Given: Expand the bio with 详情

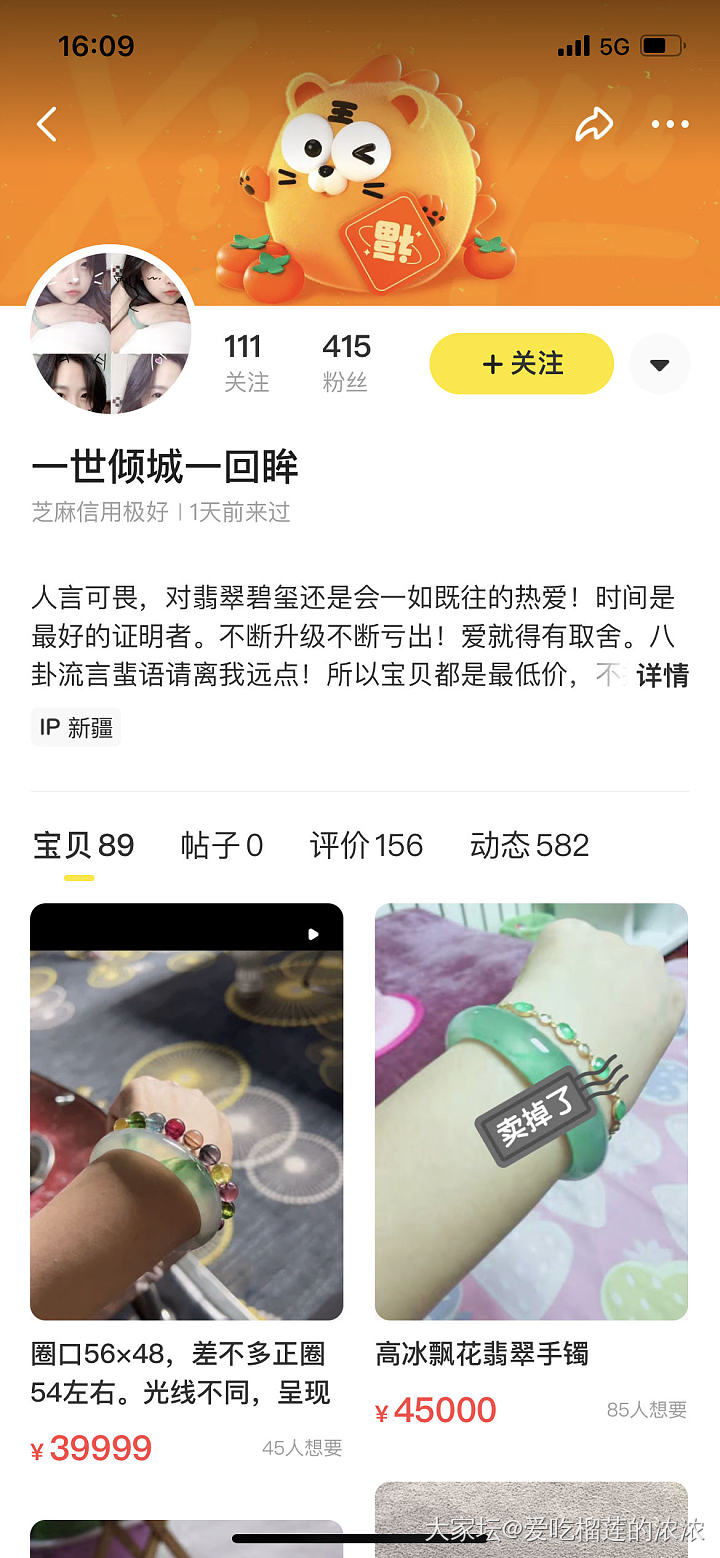Looking at the screenshot, I should coord(662,675).
